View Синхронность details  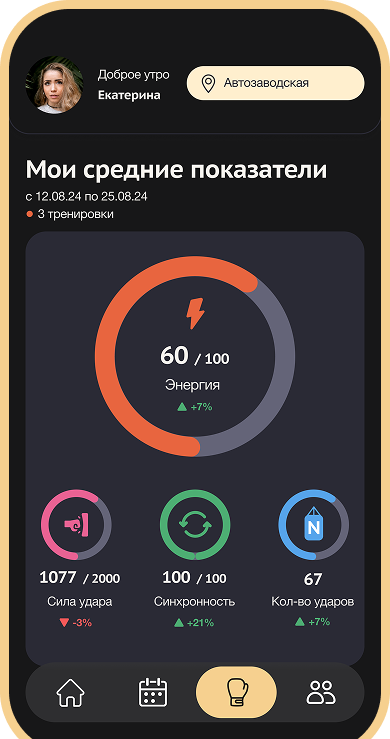(x=195, y=525)
